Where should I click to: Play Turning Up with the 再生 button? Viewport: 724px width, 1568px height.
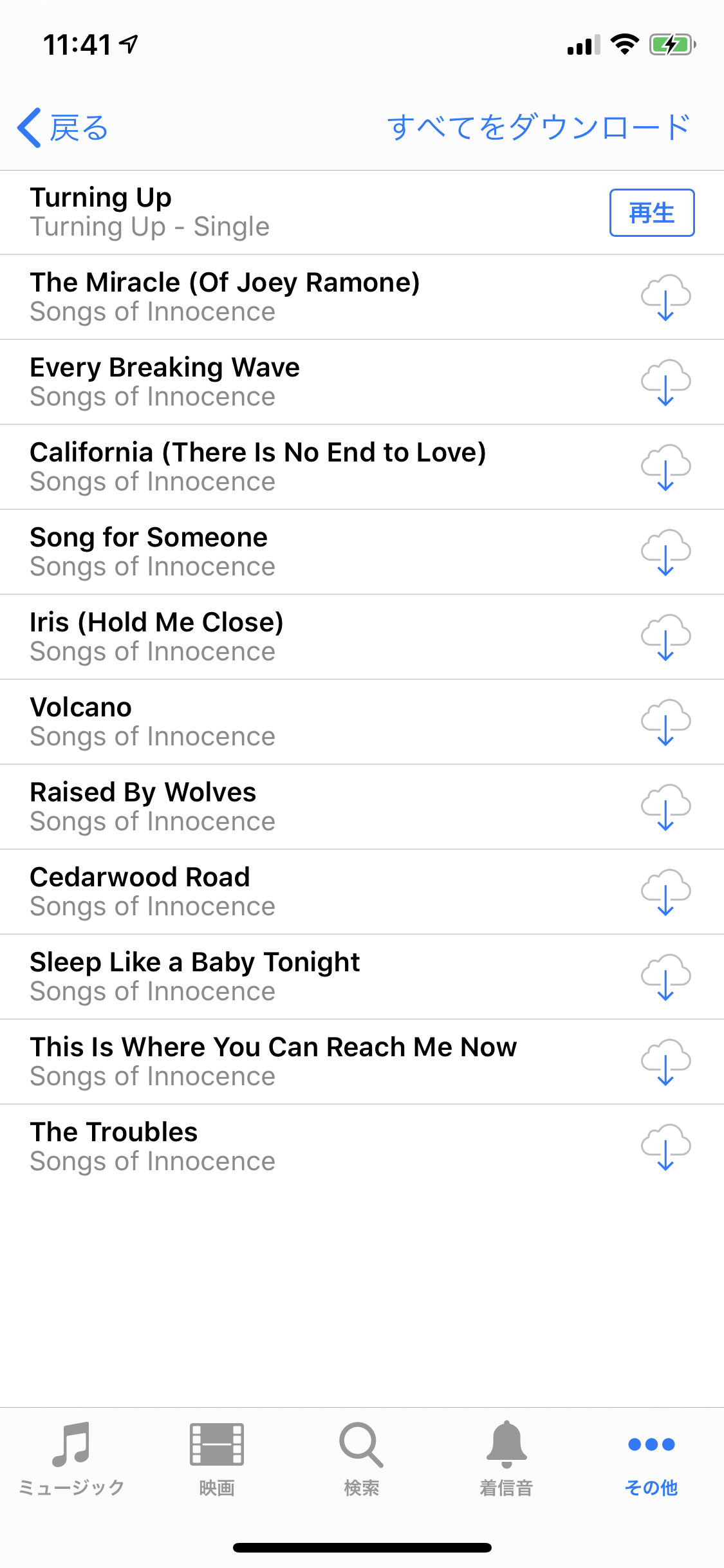[651, 213]
